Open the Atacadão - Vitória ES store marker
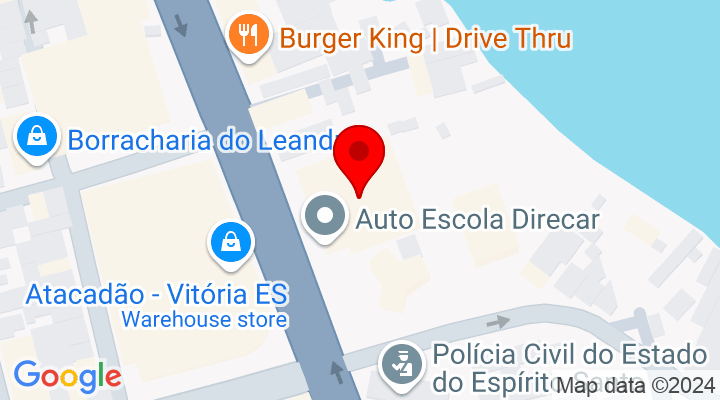The image size is (720, 400). point(230,244)
